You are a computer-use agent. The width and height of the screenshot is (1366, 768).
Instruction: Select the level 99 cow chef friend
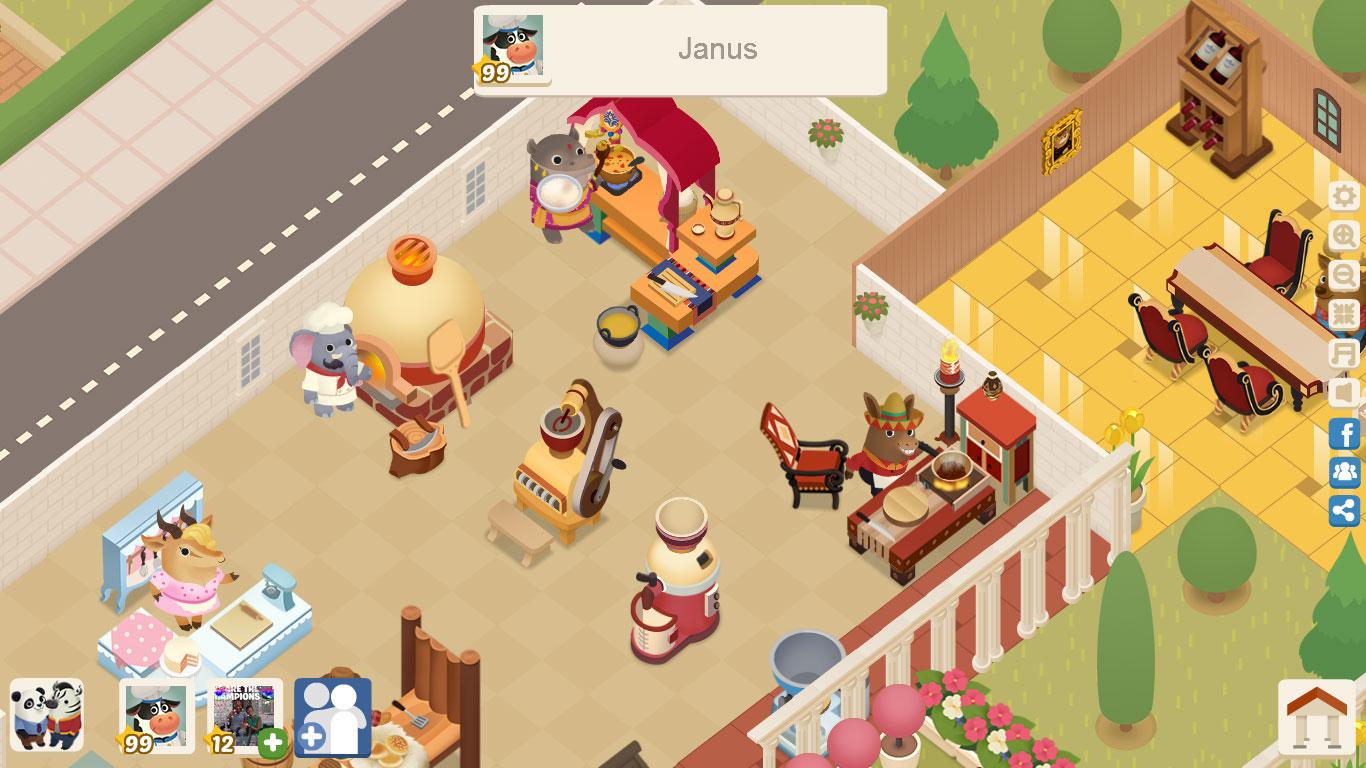pos(156,715)
